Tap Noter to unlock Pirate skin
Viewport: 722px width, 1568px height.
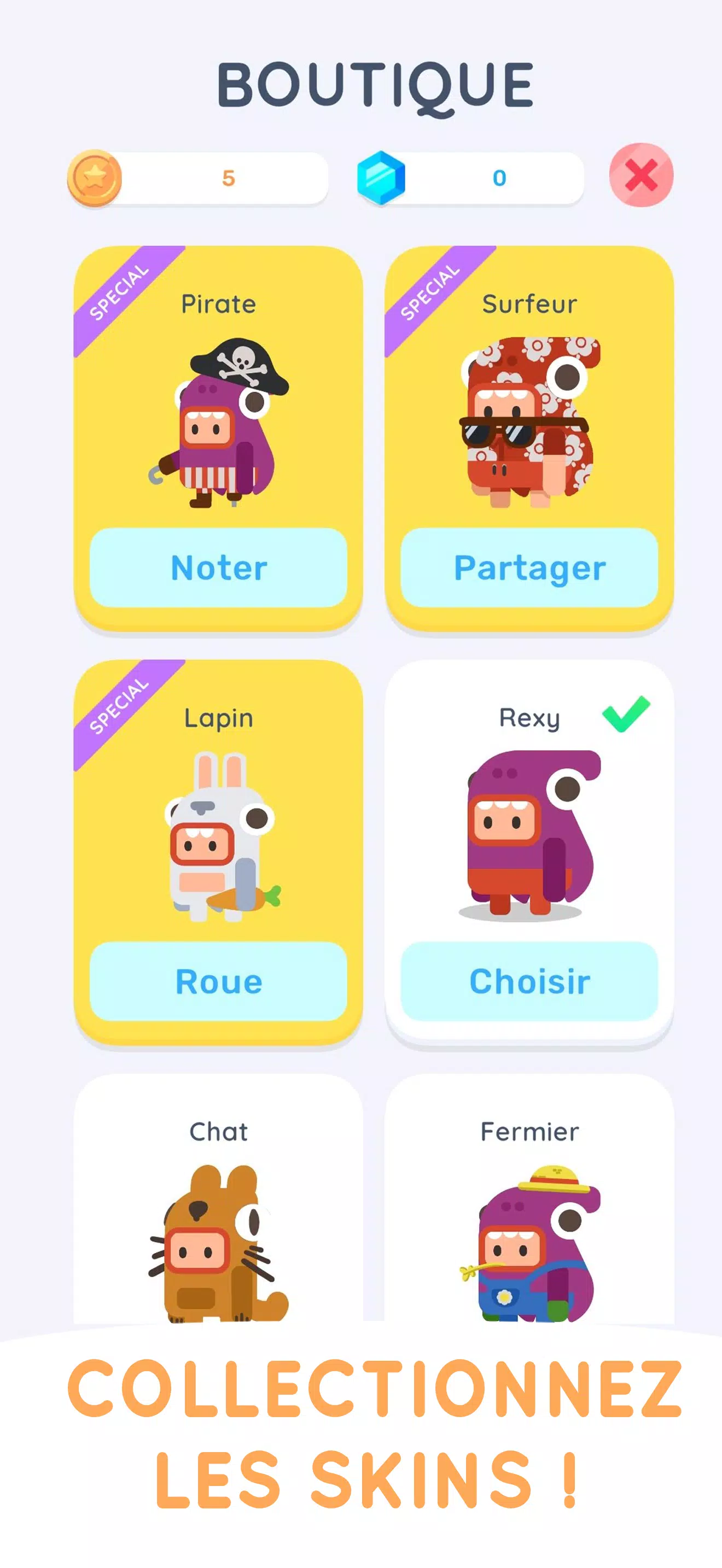[218, 567]
